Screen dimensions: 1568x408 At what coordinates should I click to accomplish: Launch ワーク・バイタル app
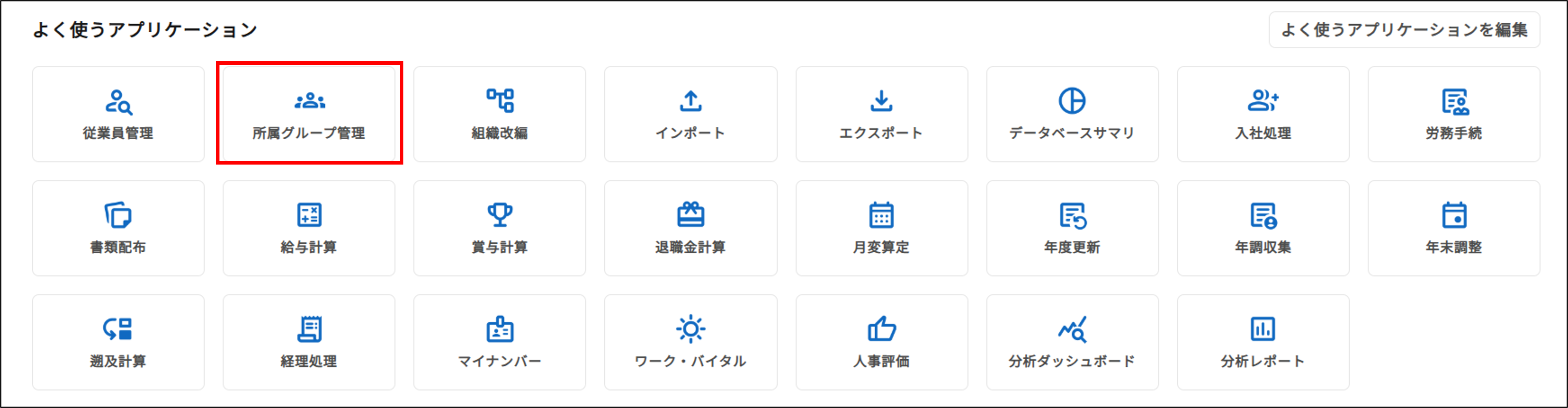690,342
